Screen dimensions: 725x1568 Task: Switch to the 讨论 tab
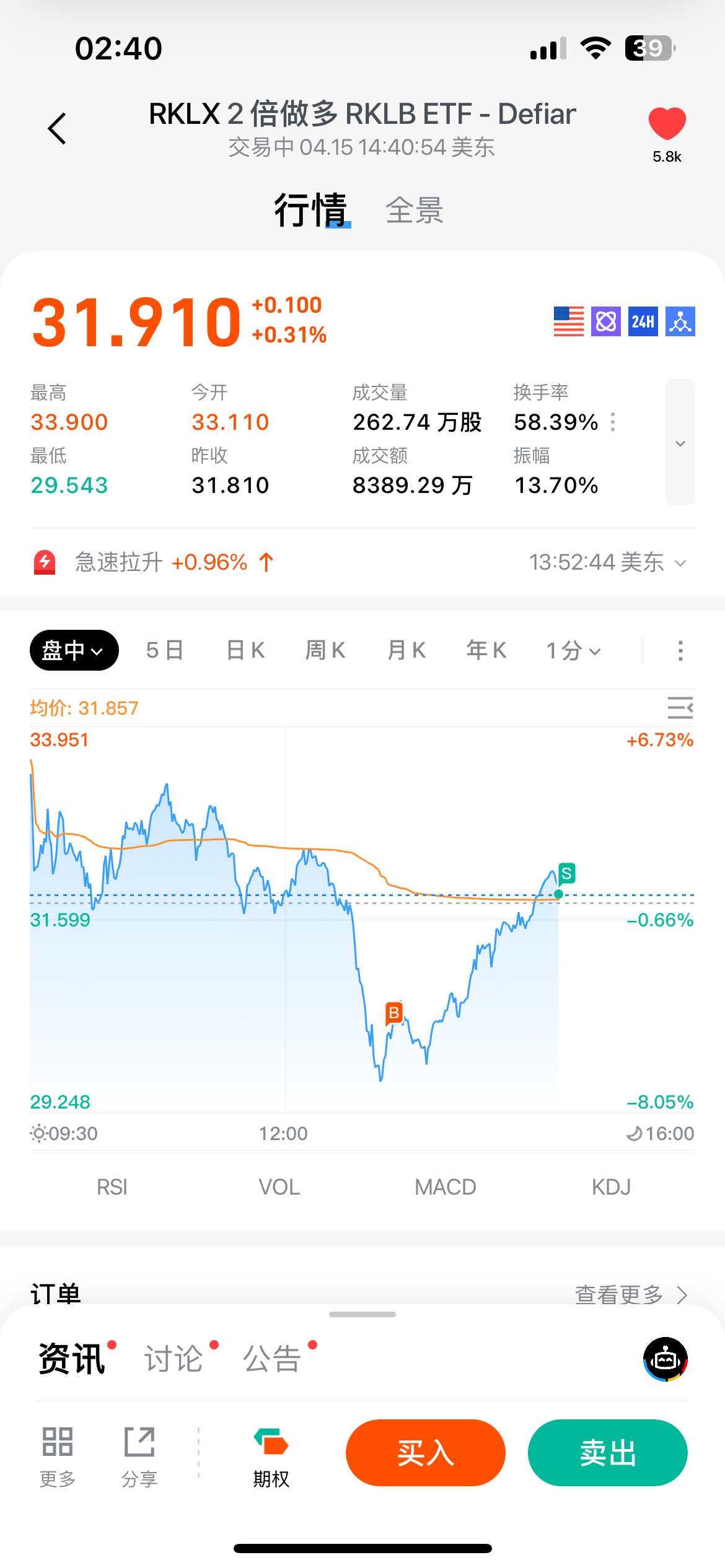[174, 1359]
